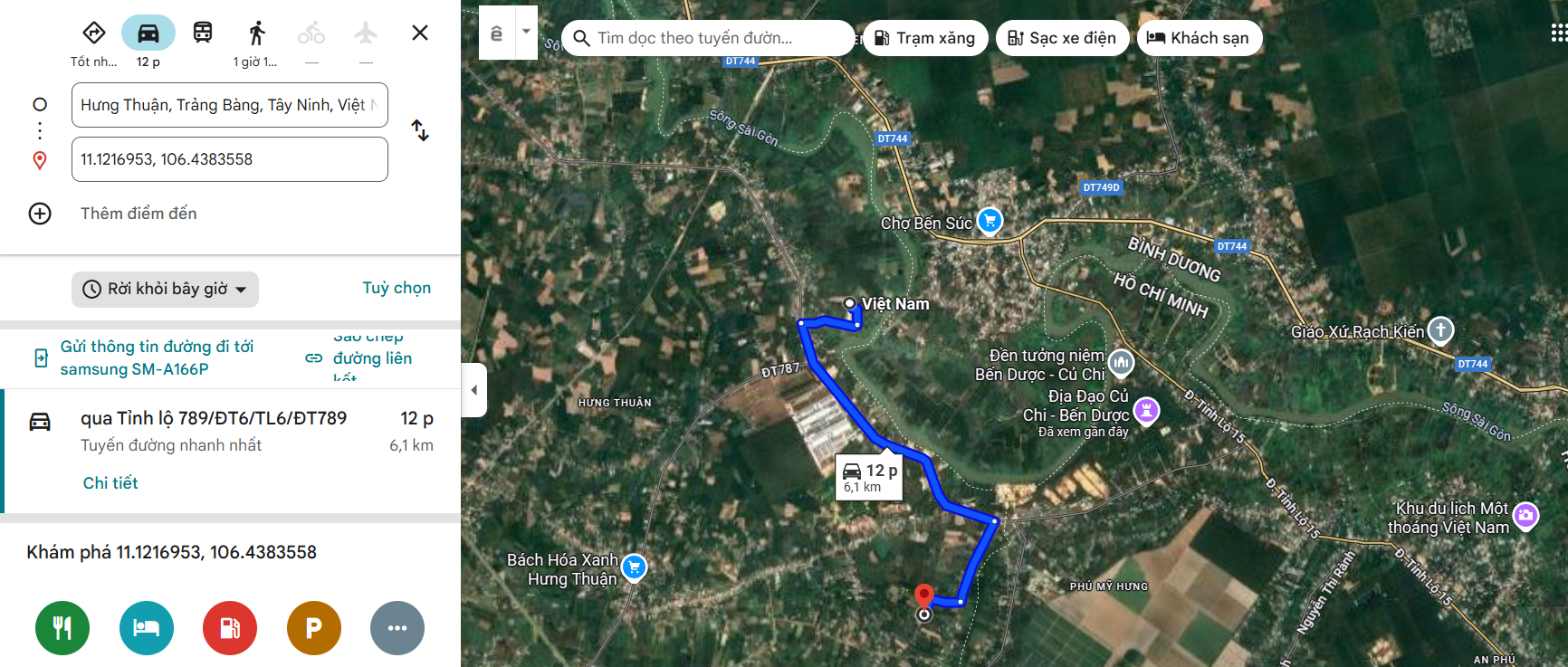Edit the Hưng Thuận starting point field
This screenshot has width=1568, height=667.
(229, 105)
